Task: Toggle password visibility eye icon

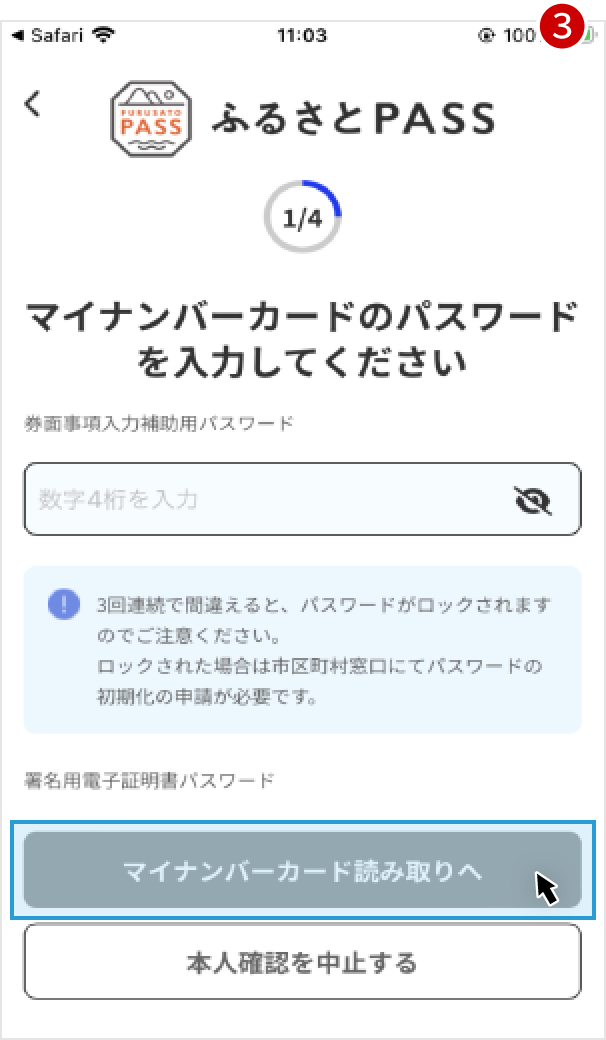Action: 533,500
